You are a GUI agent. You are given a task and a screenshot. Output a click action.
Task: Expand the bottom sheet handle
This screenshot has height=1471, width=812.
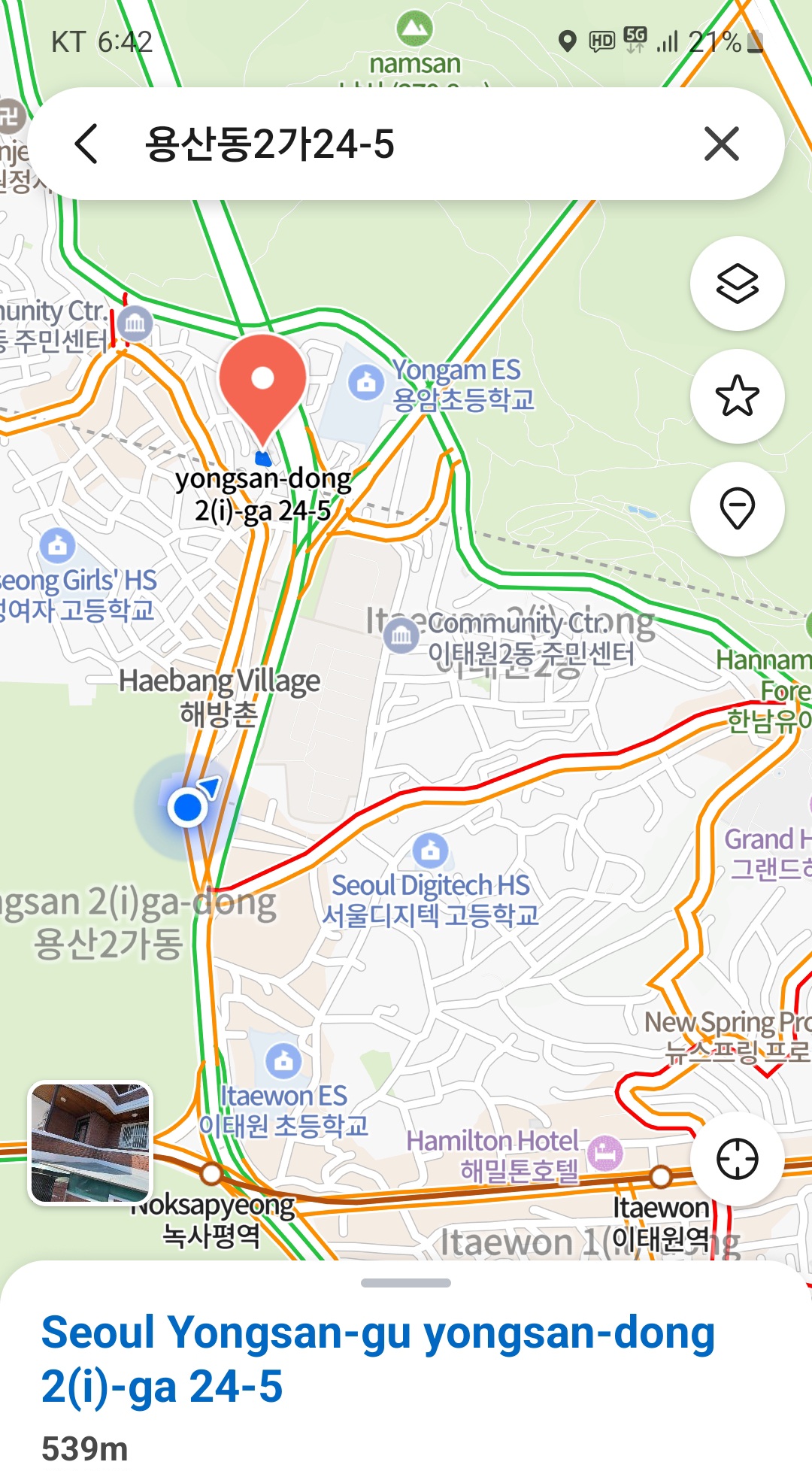click(x=406, y=1283)
